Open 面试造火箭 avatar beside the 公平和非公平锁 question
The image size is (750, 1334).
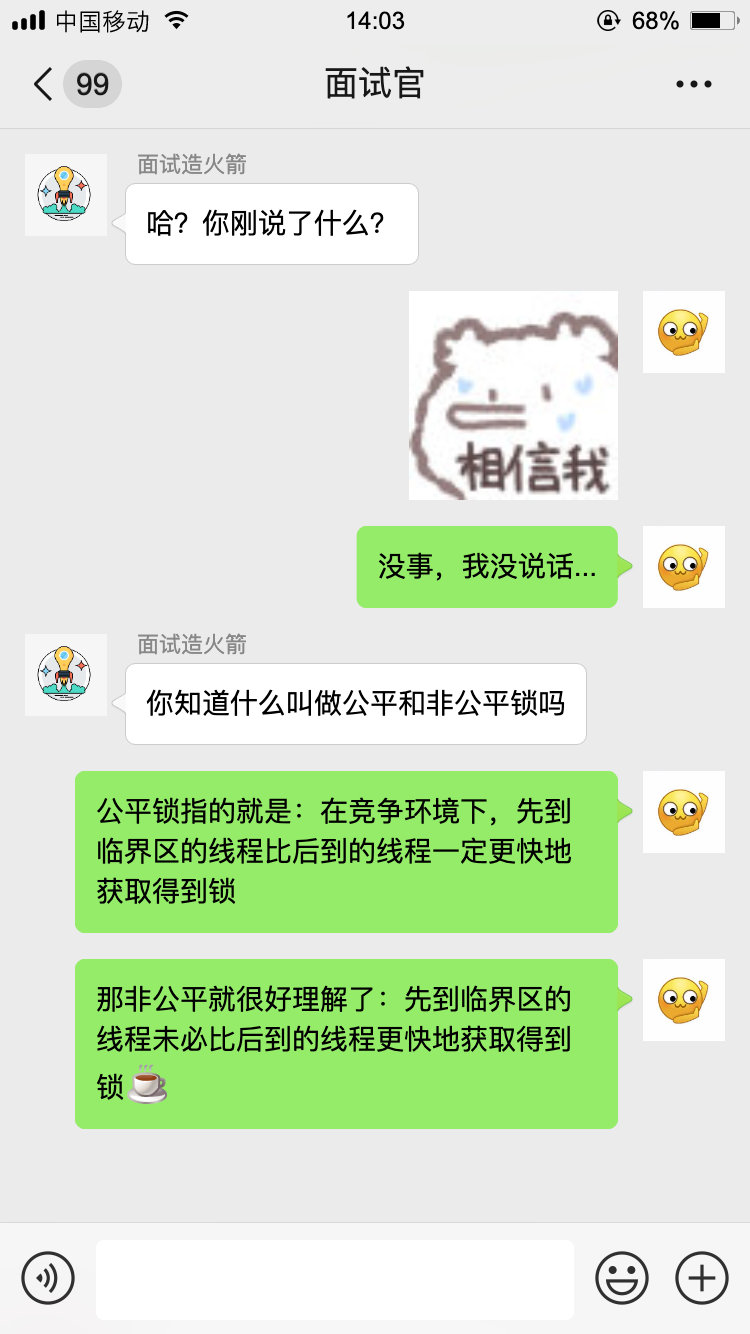[x=65, y=675]
